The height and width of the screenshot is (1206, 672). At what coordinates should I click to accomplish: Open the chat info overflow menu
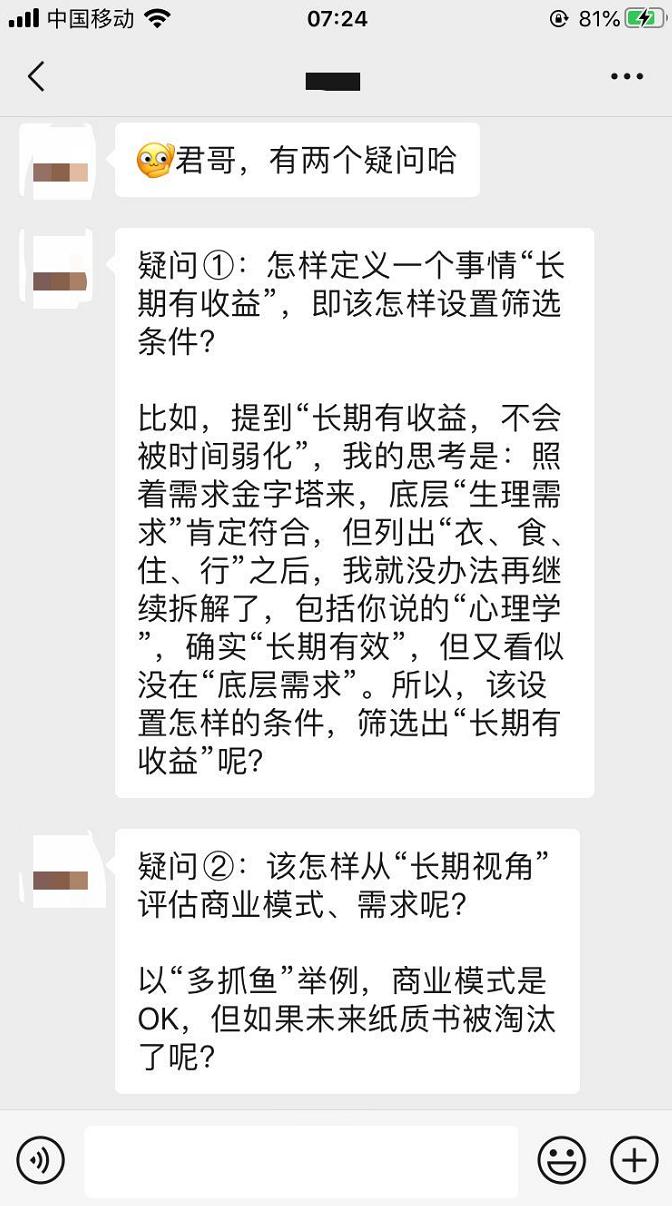coord(627,76)
